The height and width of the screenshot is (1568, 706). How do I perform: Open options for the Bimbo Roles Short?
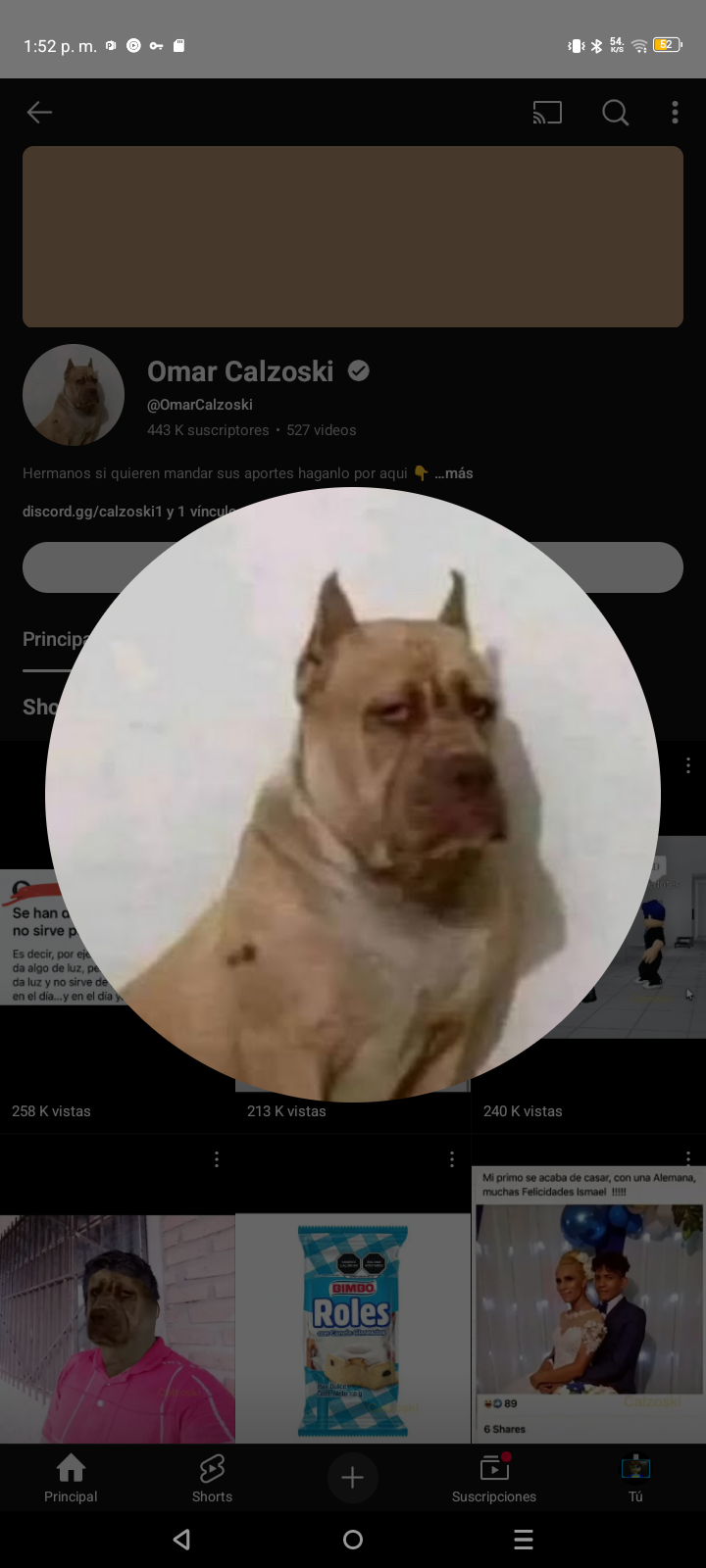(x=452, y=1159)
